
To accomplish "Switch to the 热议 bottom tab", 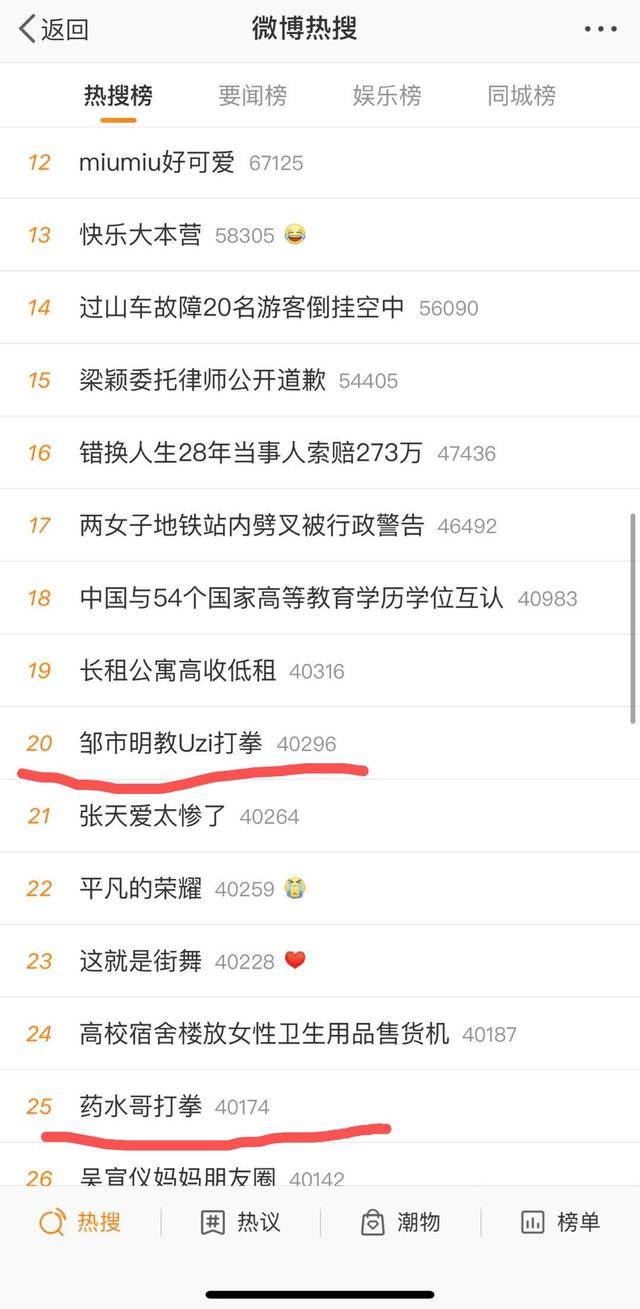I will pyautogui.click(x=240, y=1222).
